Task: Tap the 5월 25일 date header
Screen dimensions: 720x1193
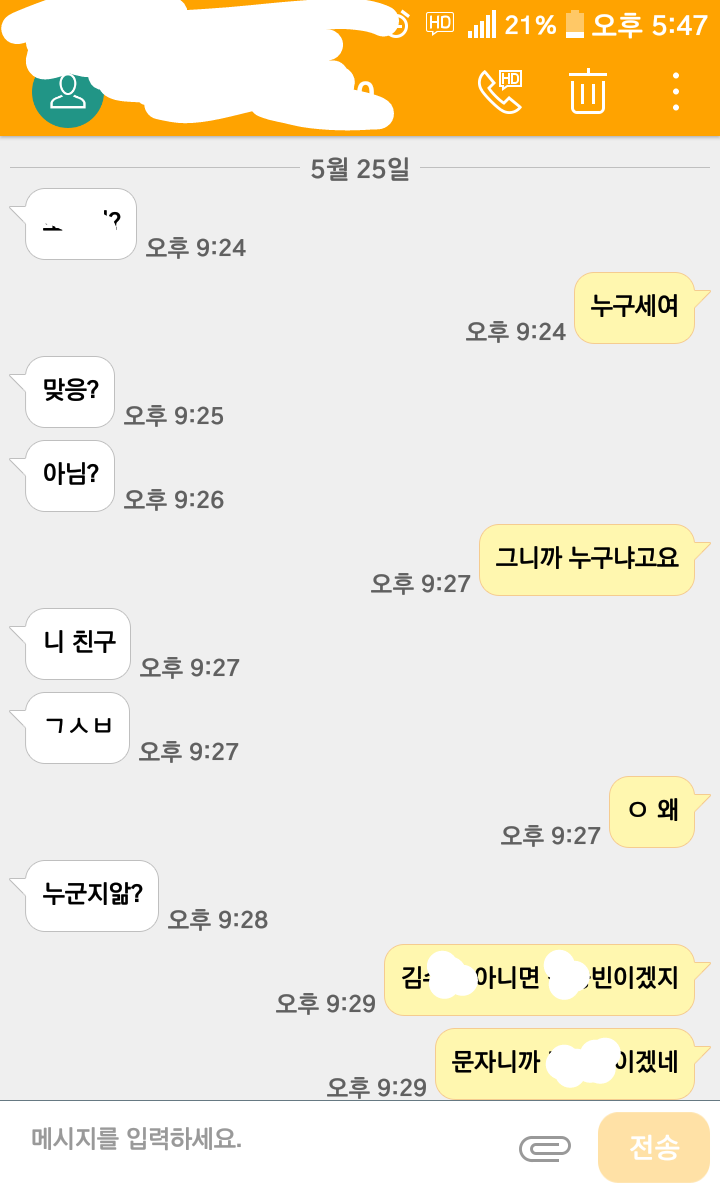Action: pyautogui.click(x=360, y=171)
